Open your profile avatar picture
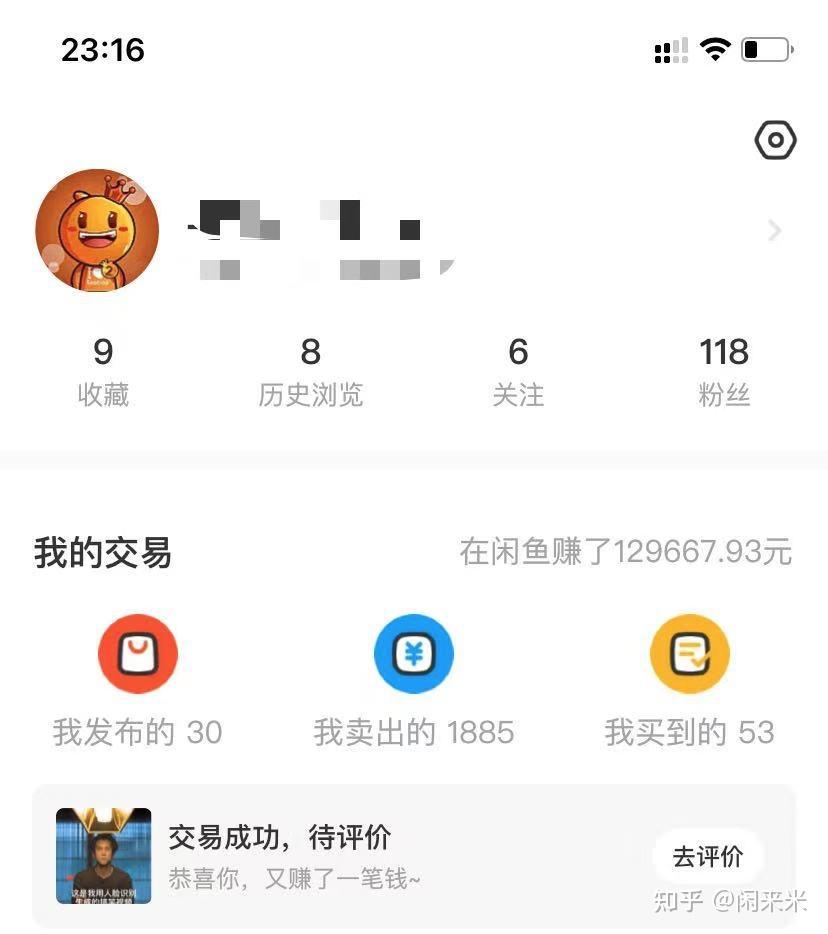The height and width of the screenshot is (934, 828). click(x=97, y=231)
